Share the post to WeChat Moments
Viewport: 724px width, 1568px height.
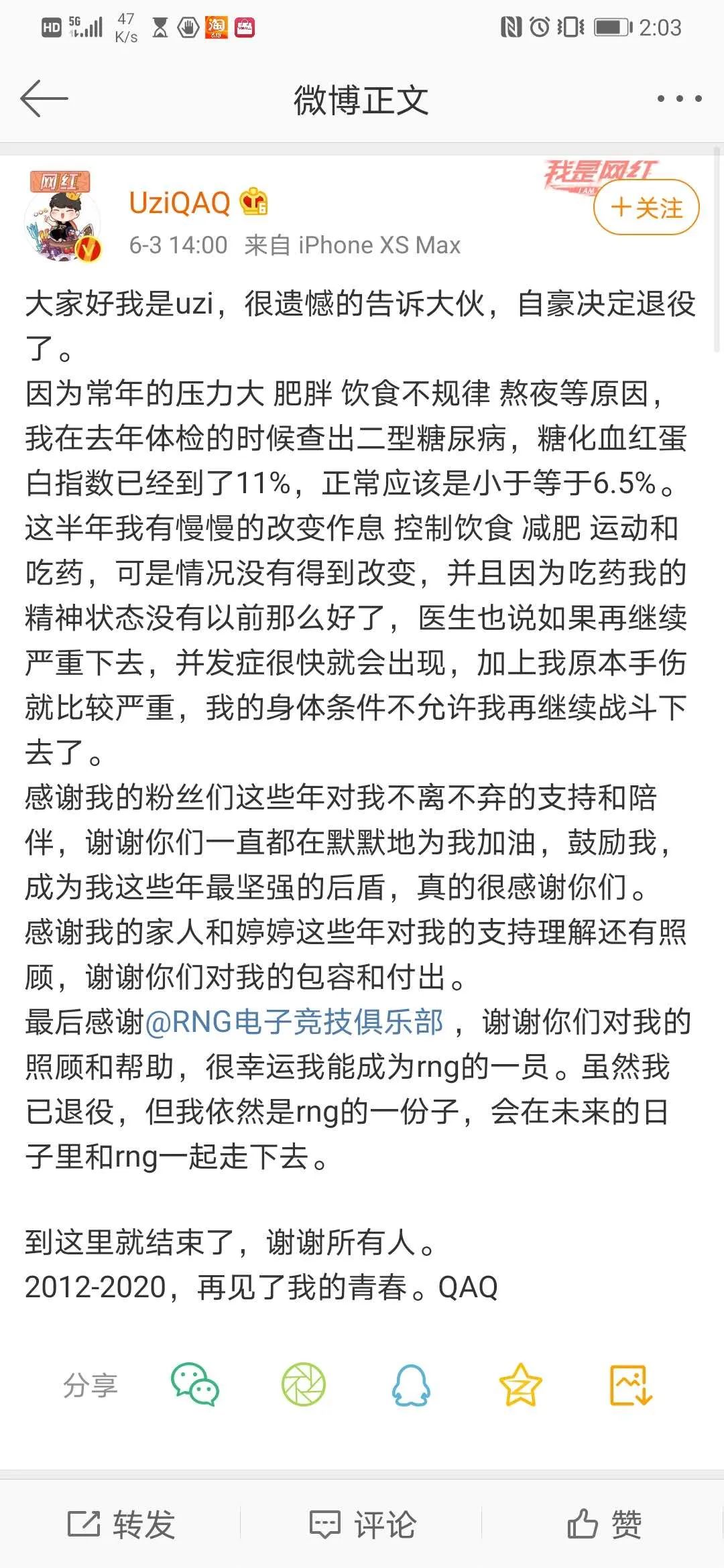(x=303, y=1384)
